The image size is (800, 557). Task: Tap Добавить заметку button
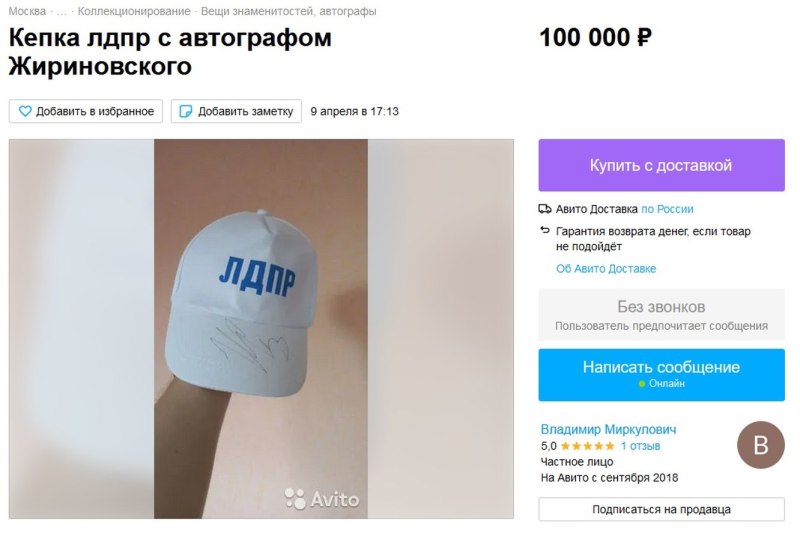click(236, 111)
